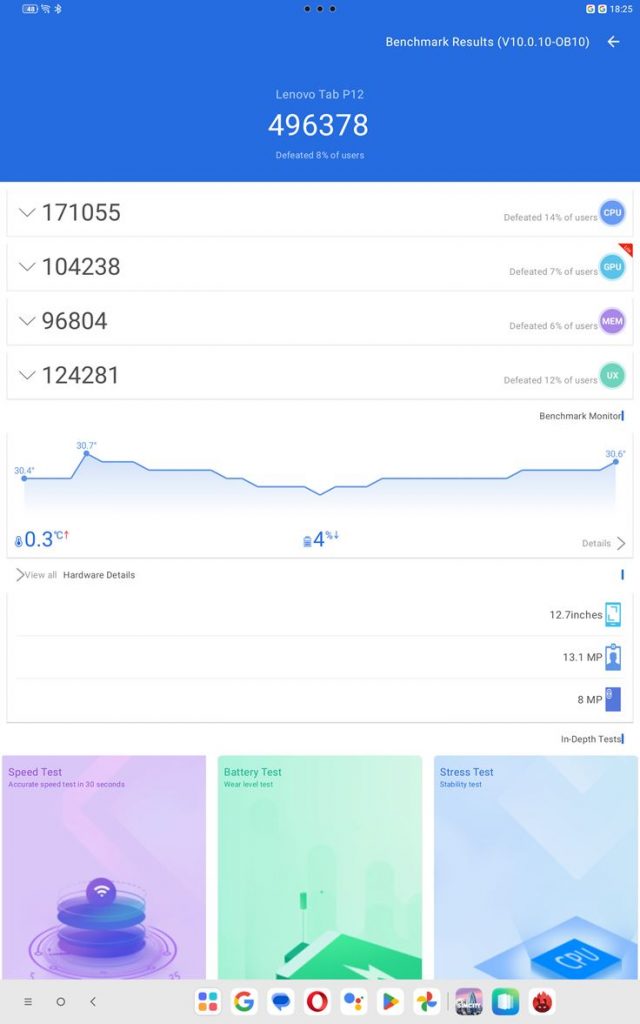Open the Battery Test card
Screen dimensions: 640x1024
pos(320,867)
